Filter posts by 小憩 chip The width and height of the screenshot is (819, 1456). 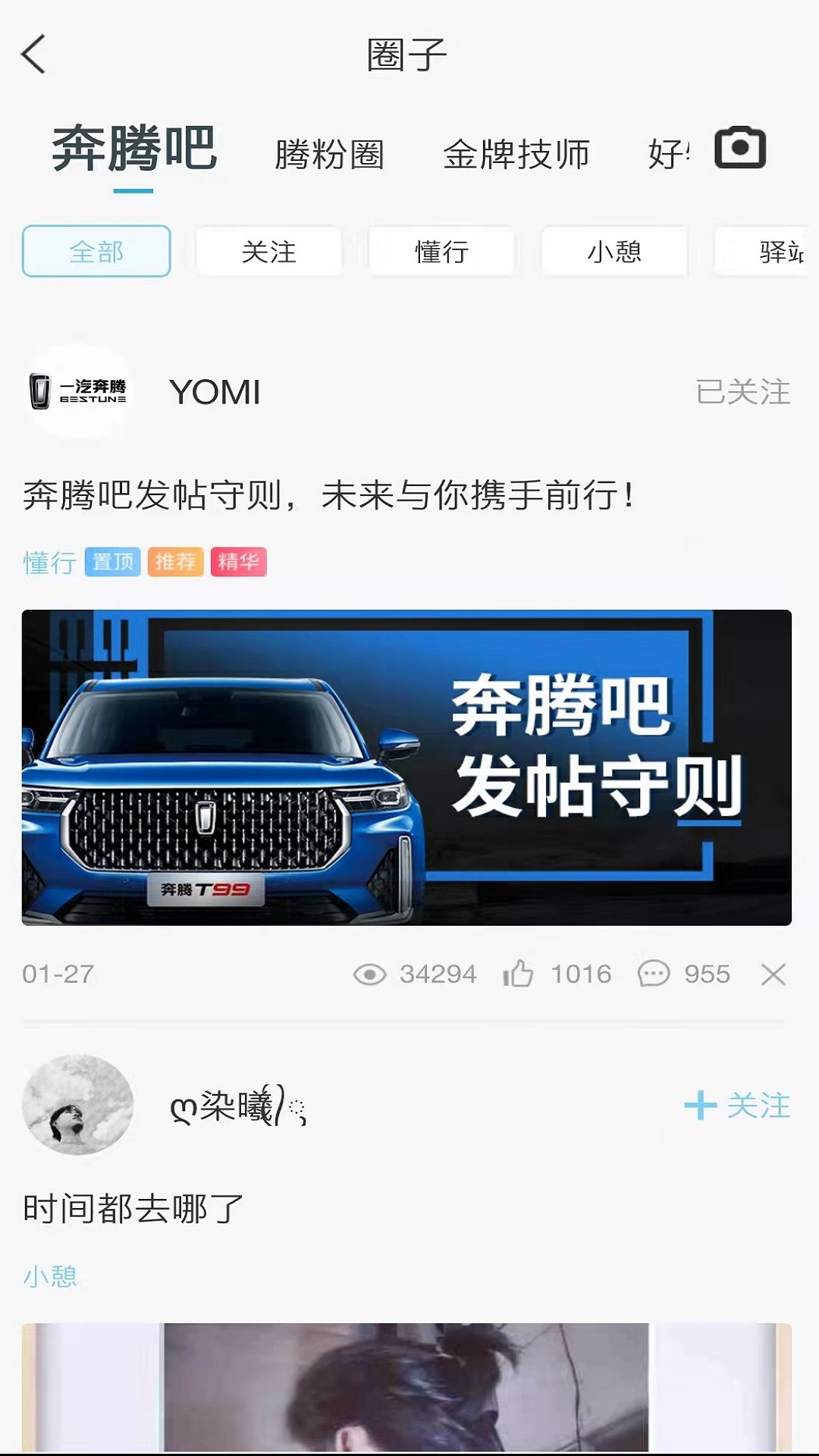coord(614,251)
